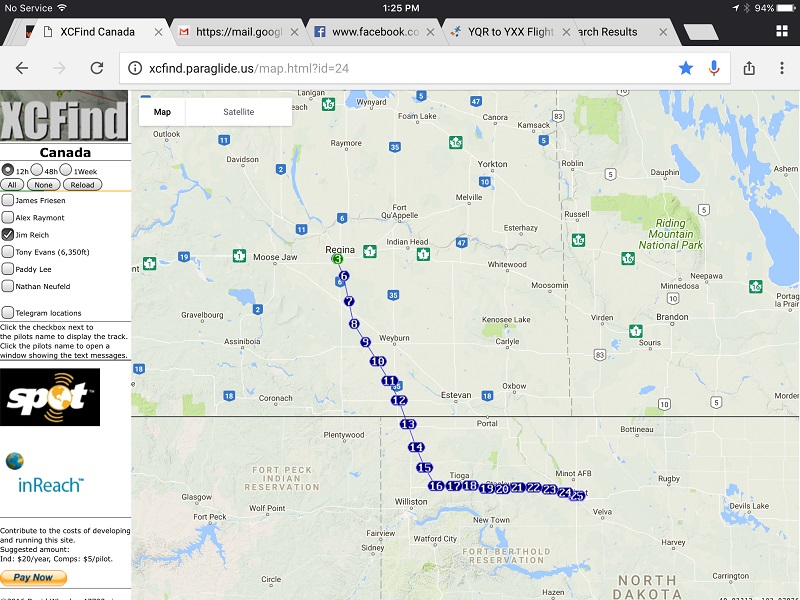Switch map to Satellite view
The image size is (800, 600).
point(238,112)
